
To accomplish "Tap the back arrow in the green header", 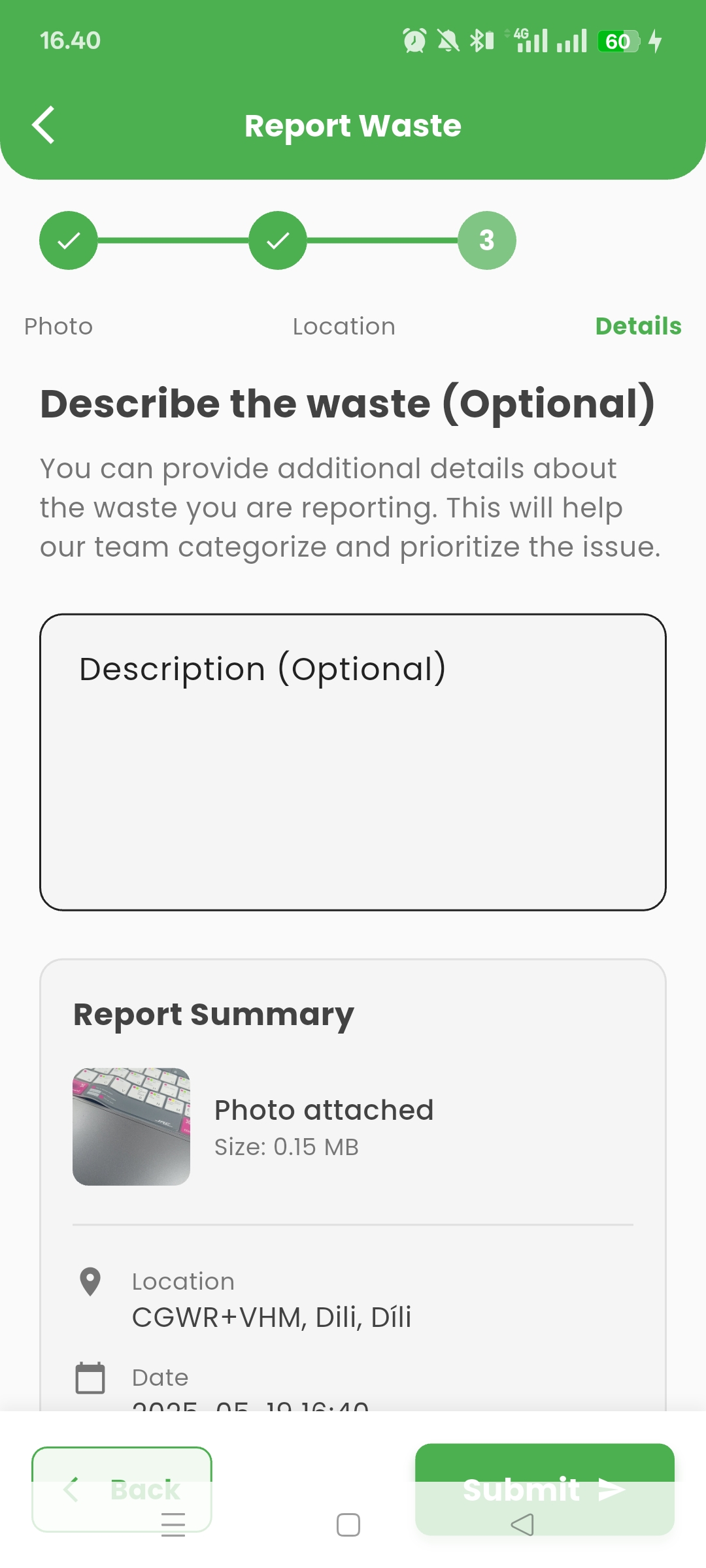I will (x=43, y=125).
